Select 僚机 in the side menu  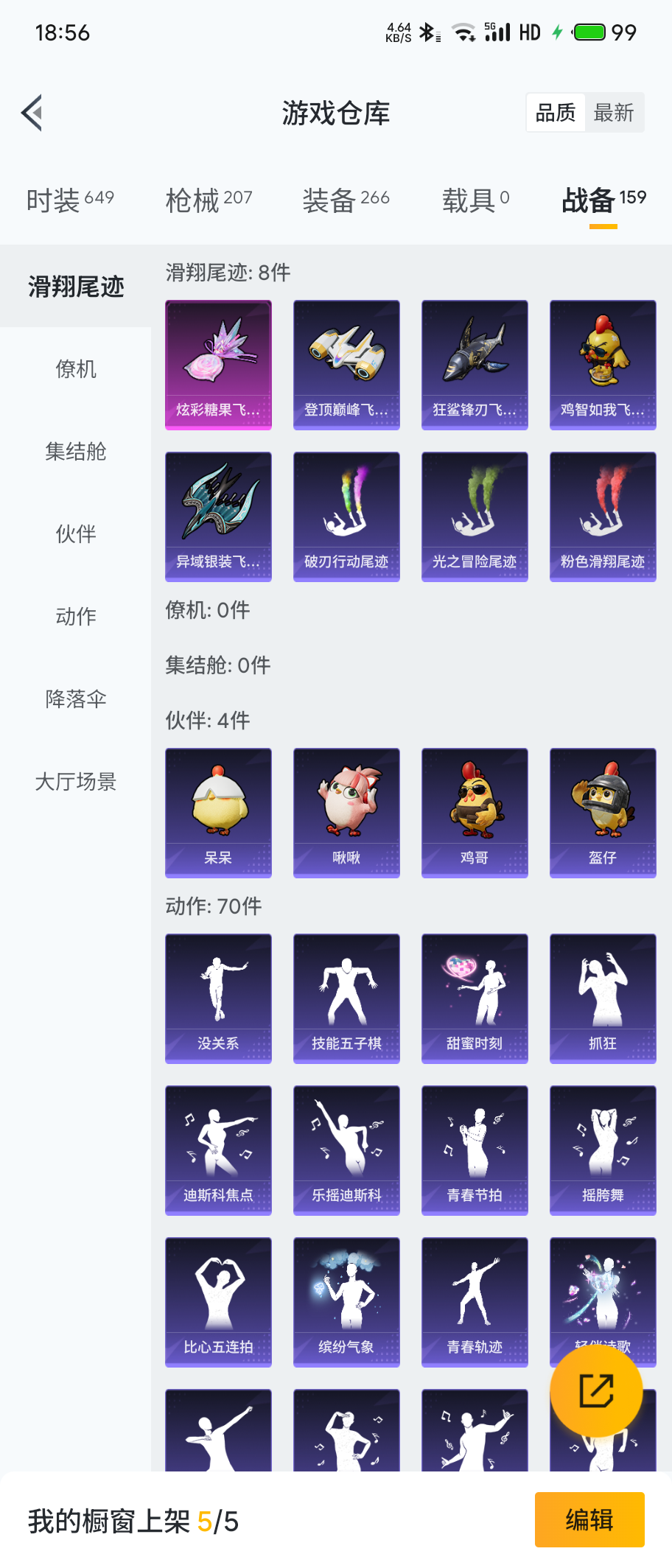tap(75, 369)
